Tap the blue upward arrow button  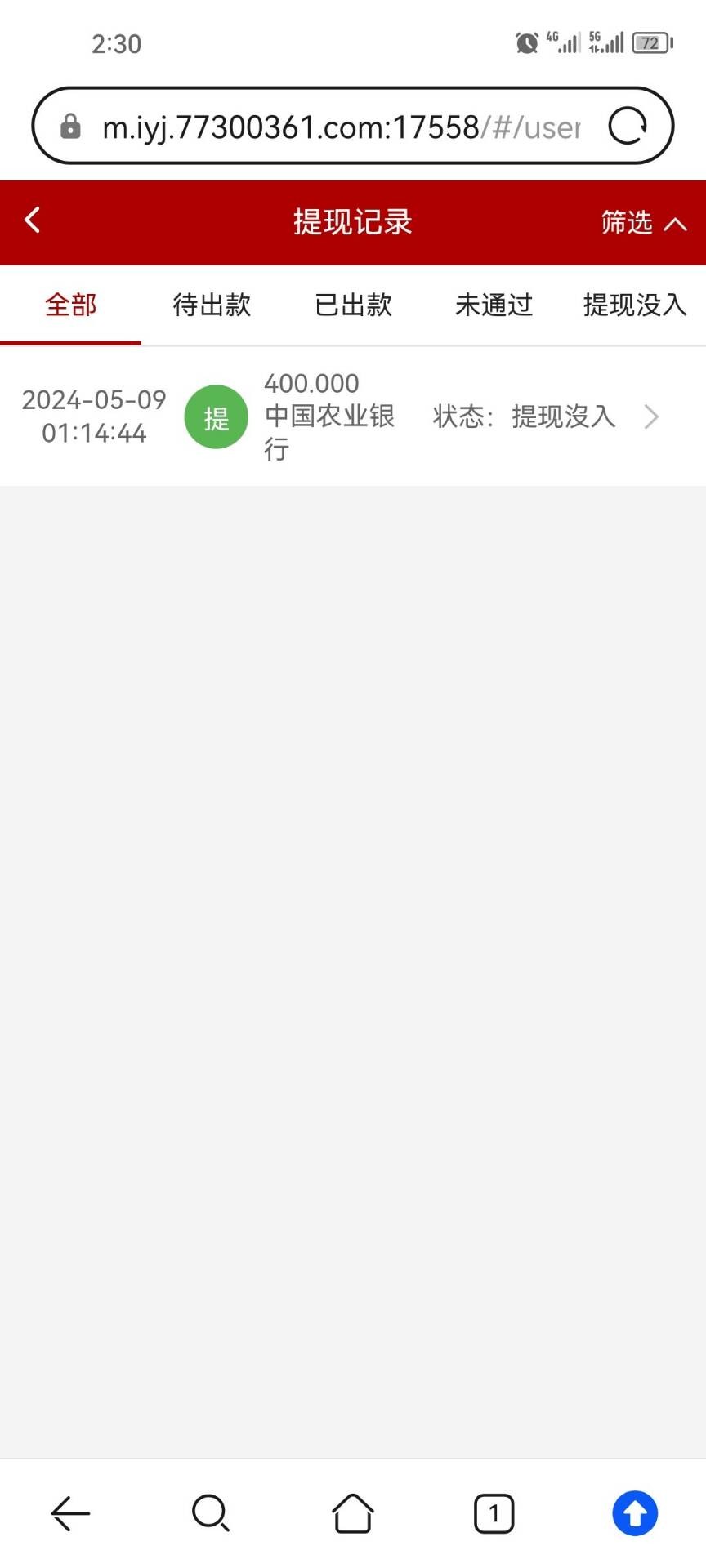pyautogui.click(x=635, y=1513)
